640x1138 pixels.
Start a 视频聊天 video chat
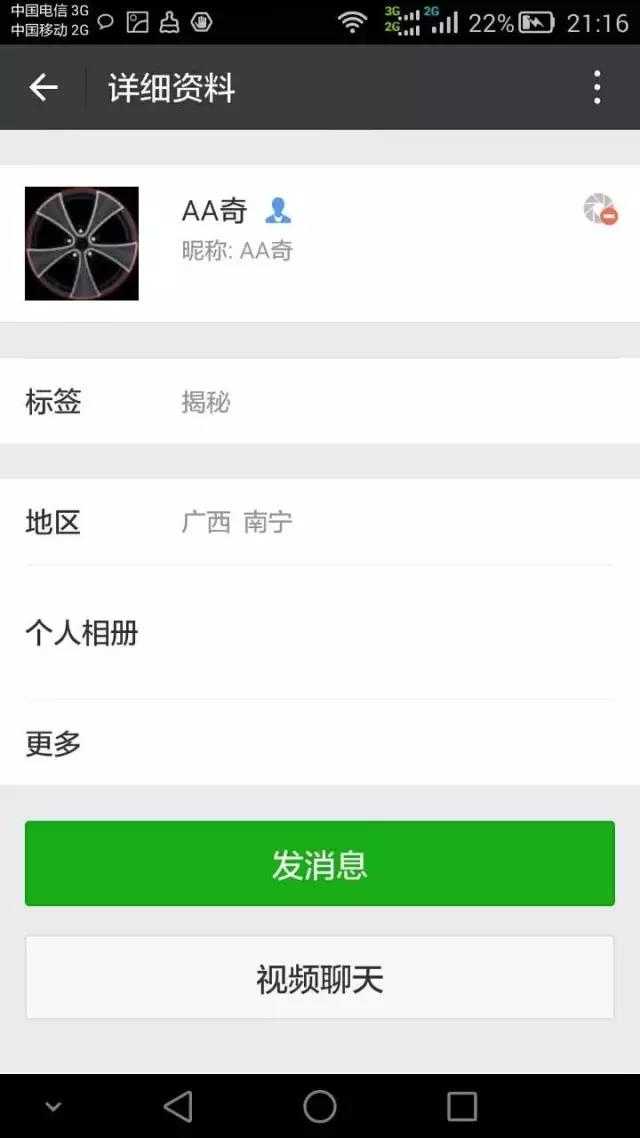pyautogui.click(x=320, y=978)
